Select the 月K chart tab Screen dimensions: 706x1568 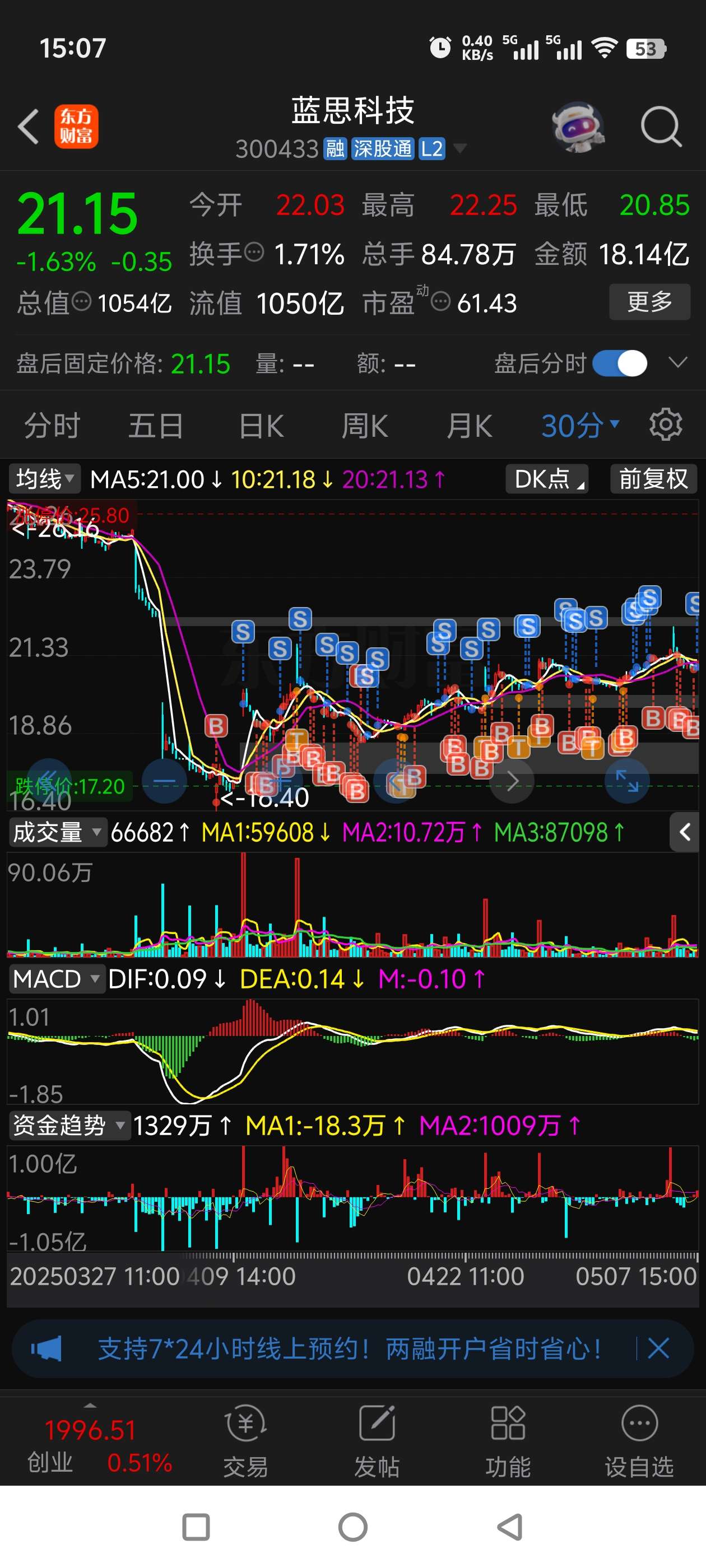pyautogui.click(x=469, y=425)
